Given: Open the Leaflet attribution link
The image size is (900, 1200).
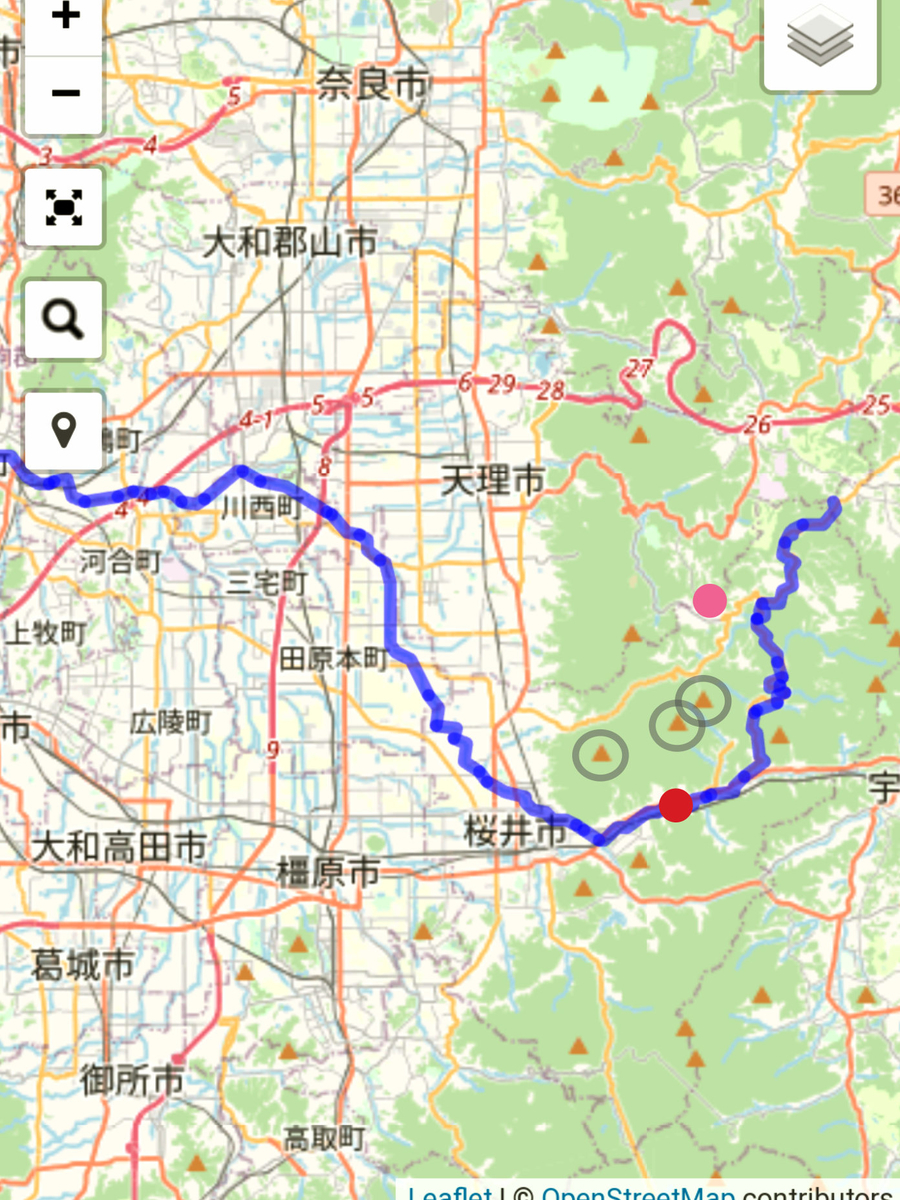Looking at the screenshot, I should (450, 1193).
